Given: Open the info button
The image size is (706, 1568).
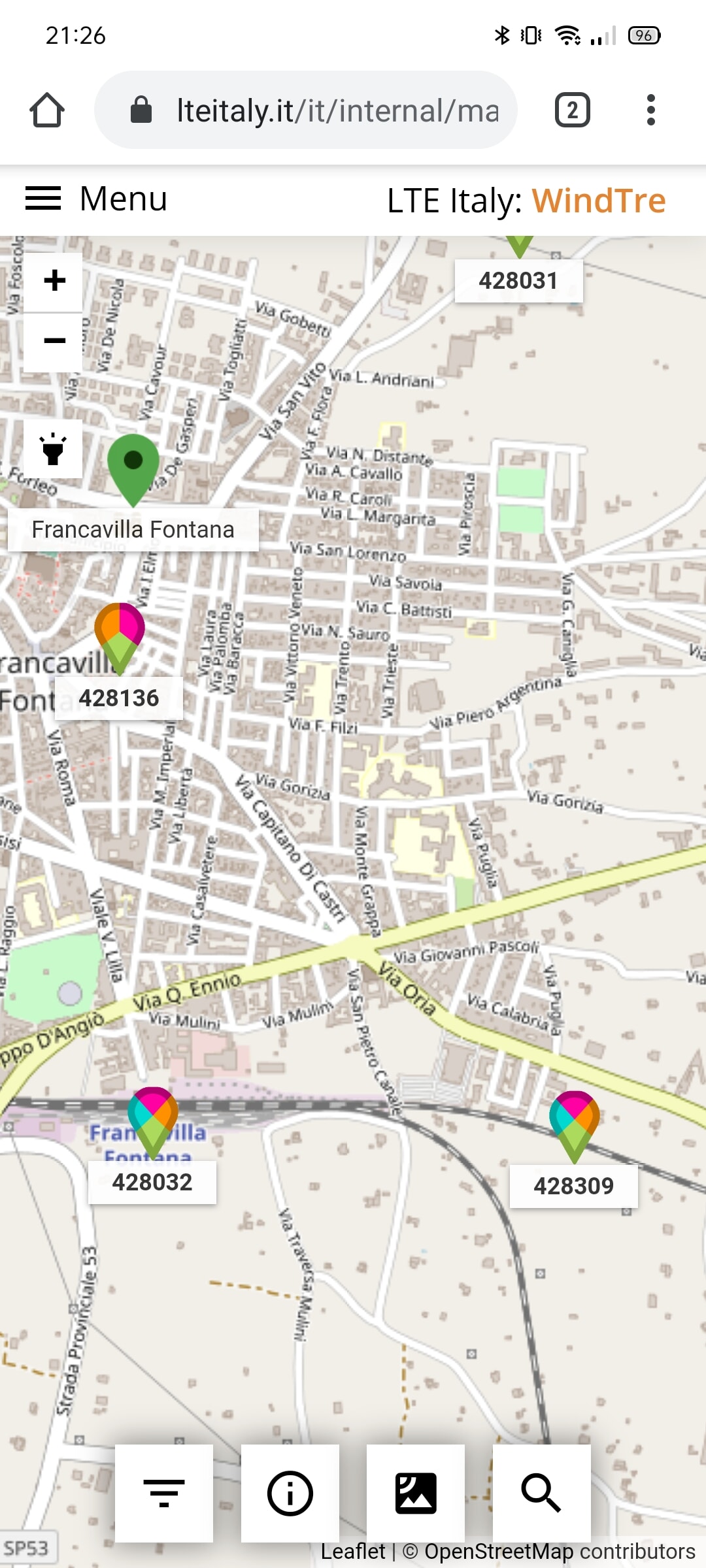Looking at the screenshot, I should pos(290,1493).
